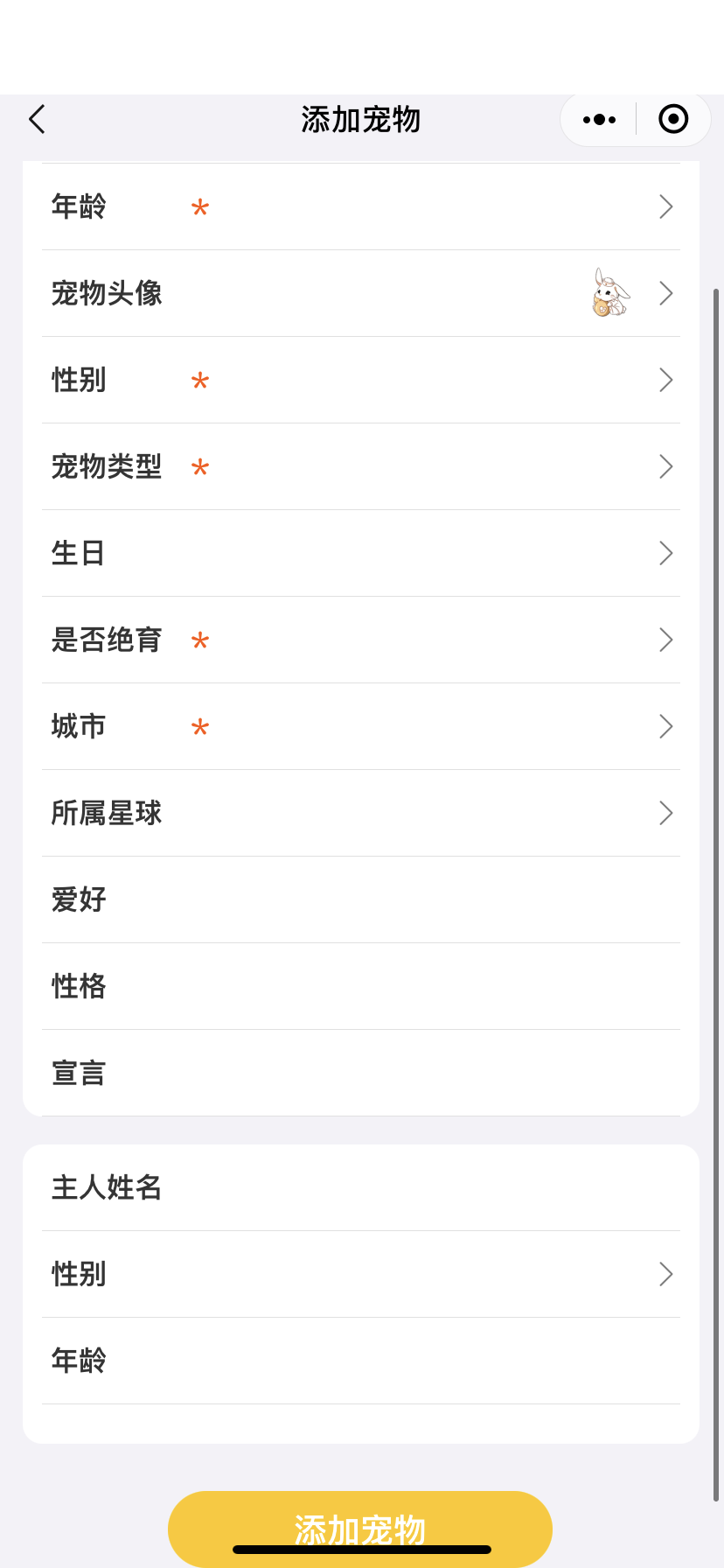Tap the owner's 年龄 field
This screenshot has height=1568, width=724.
pos(361,1361)
